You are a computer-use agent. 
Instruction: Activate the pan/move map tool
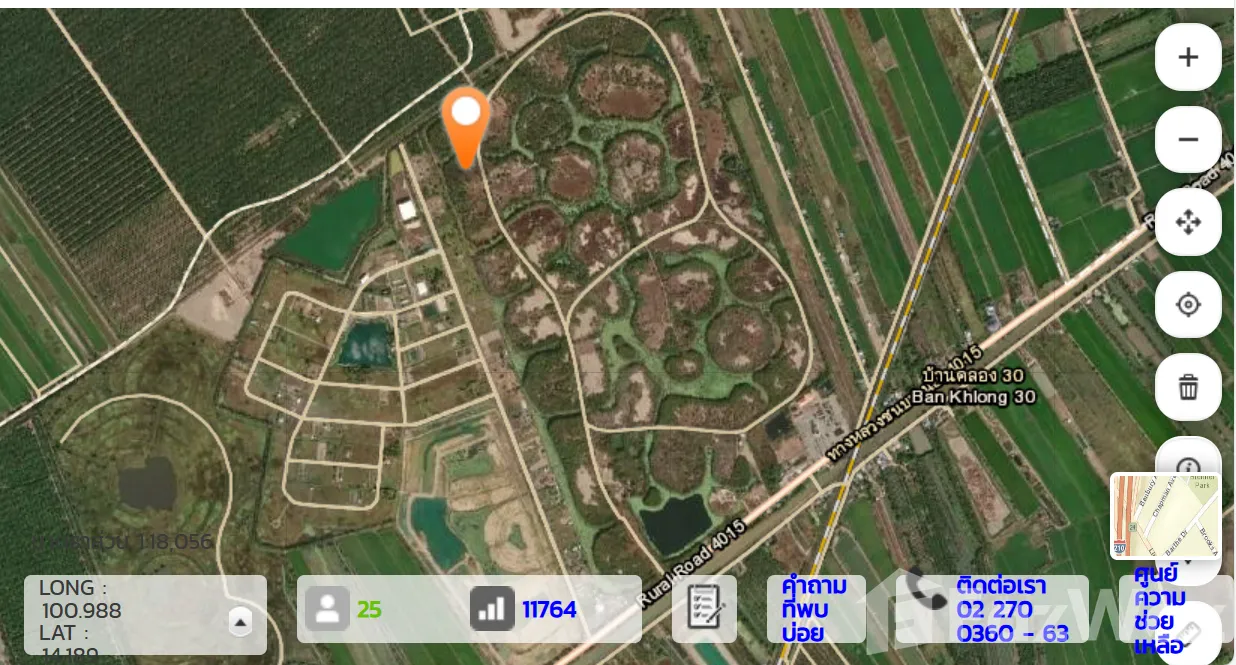click(x=1188, y=222)
